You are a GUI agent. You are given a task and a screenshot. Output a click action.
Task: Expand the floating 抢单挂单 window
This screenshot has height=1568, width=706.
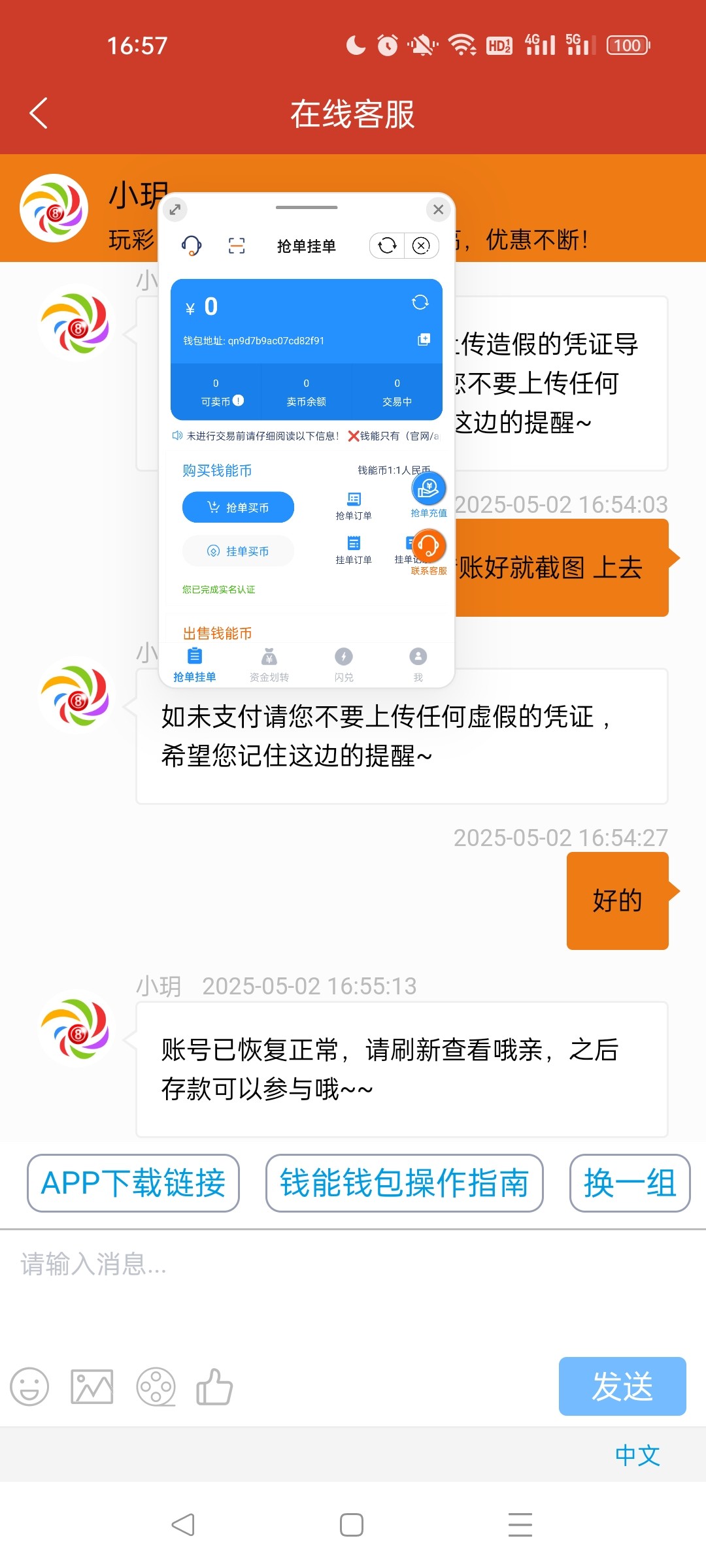(175, 209)
